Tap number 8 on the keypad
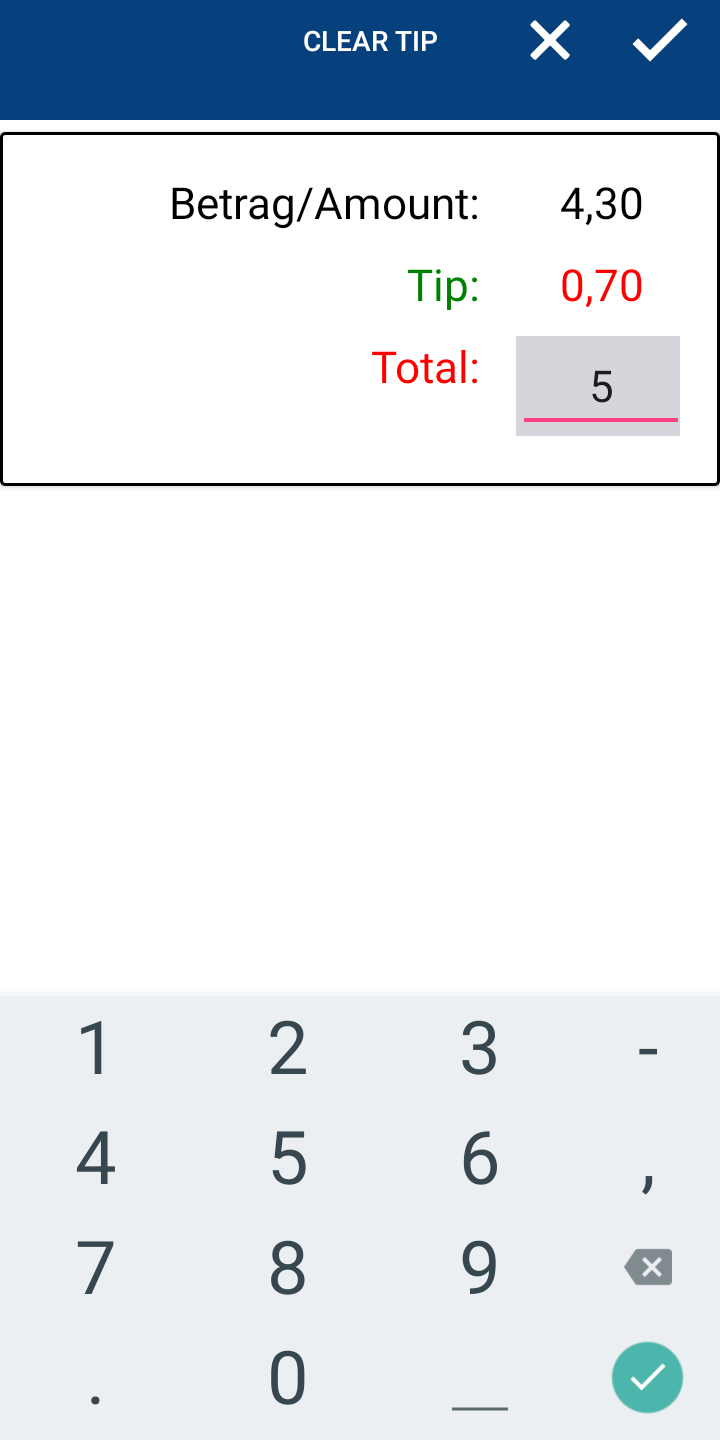The height and width of the screenshot is (1440, 720). click(287, 1268)
